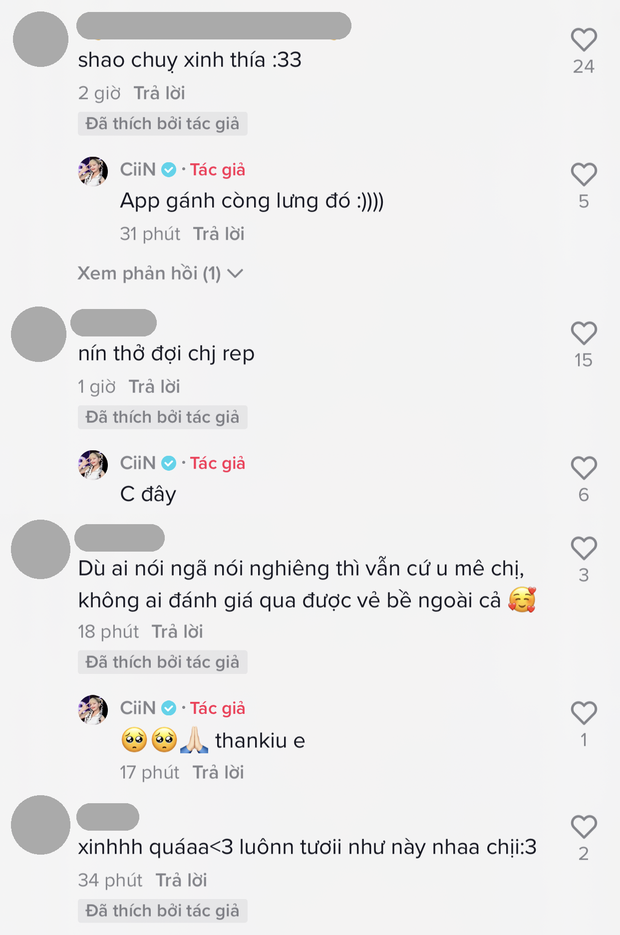The height and width of the screenshot is (935, 620).
Task: Reply to CiiN's "App gánh còng lưng đó"
Action: coord(219,234)
